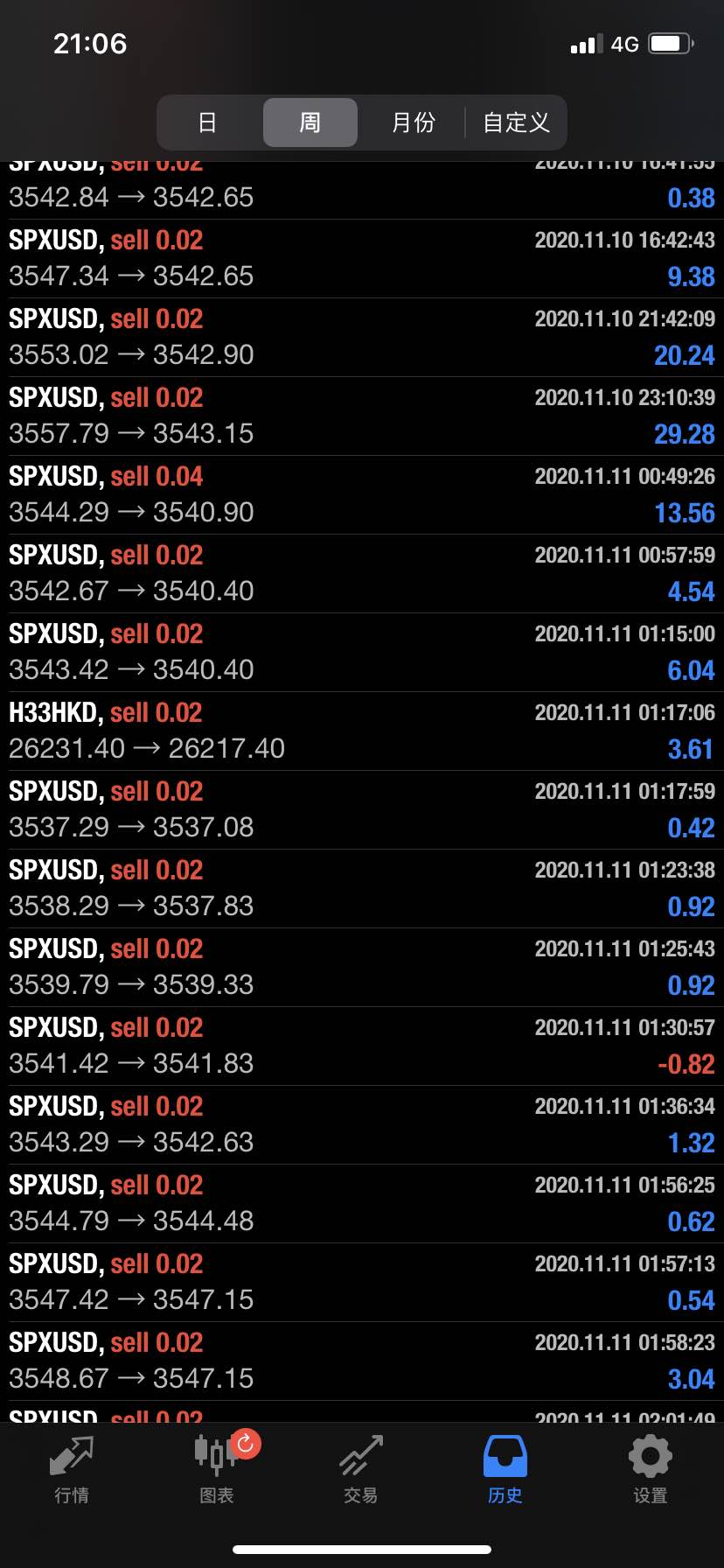Screen dimensions: 724x1568
Task: Open the trade with 29.28 profit
Action: click(x=362, y=416)
